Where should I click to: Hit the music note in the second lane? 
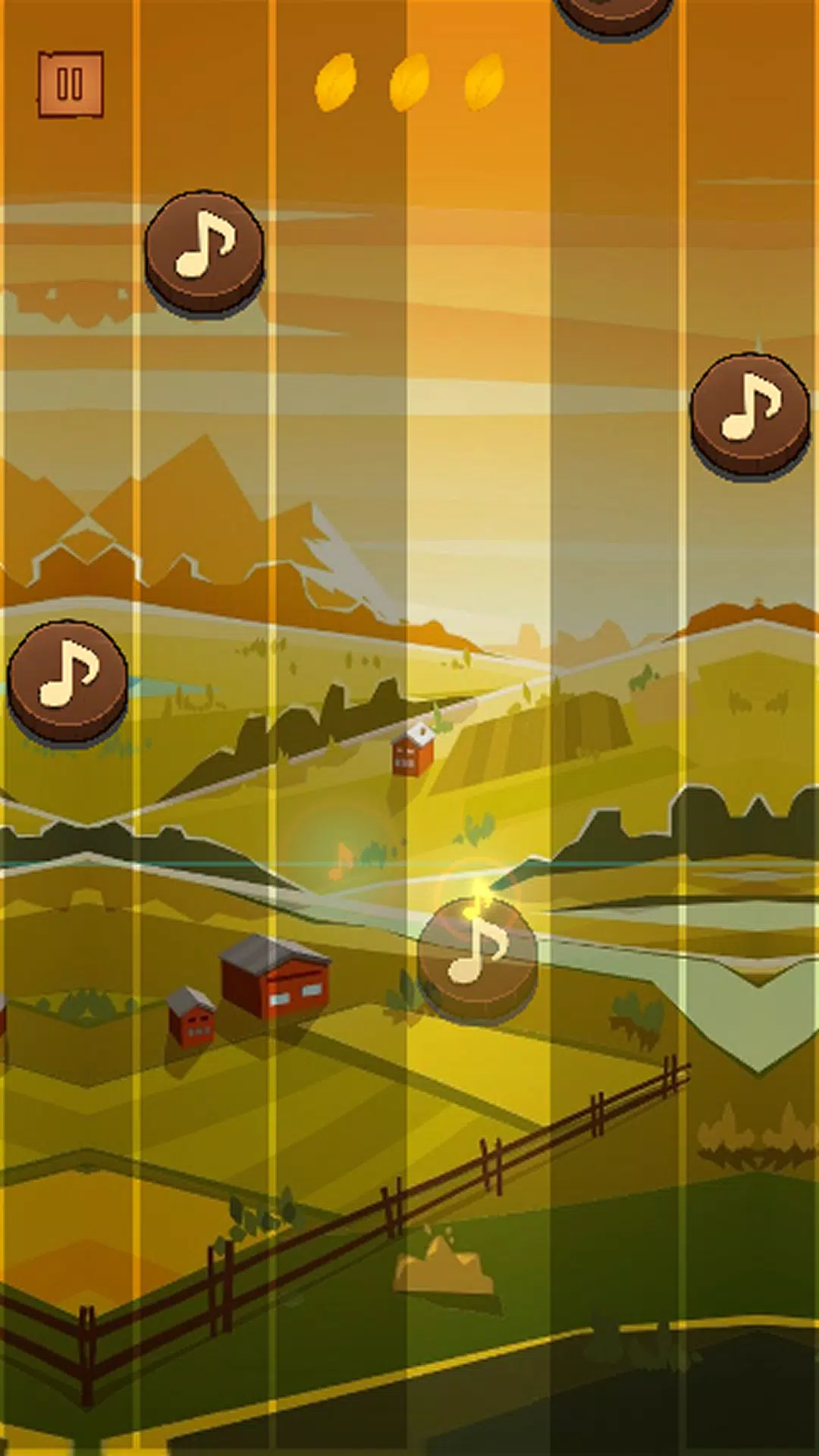pos(205,253)
